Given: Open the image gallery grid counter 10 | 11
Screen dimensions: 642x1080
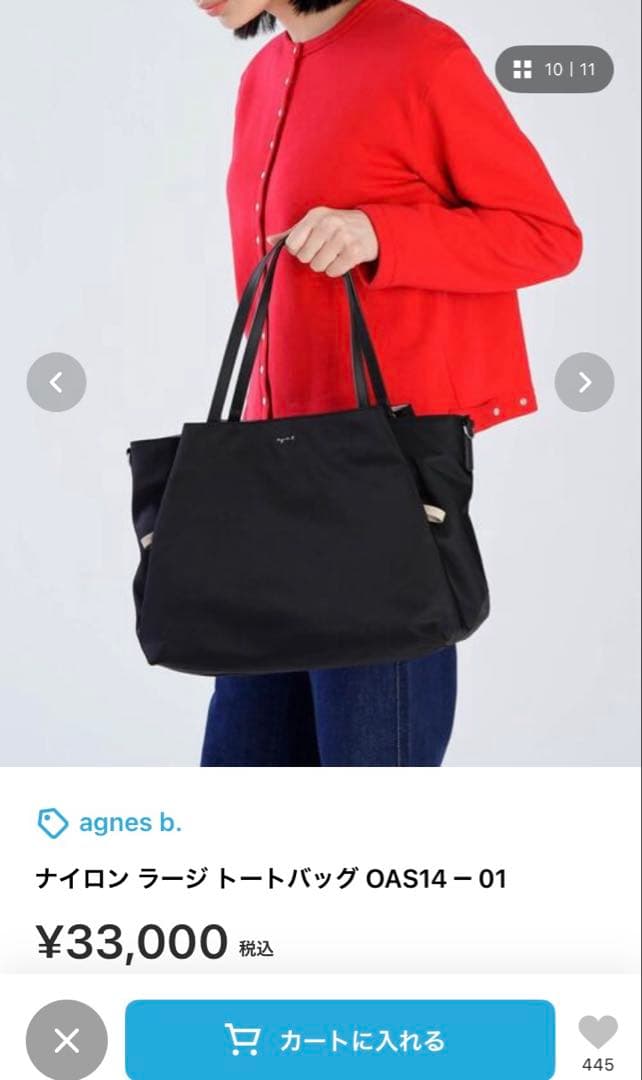Looking at the screenshot, I should click(x=554, y=70).
